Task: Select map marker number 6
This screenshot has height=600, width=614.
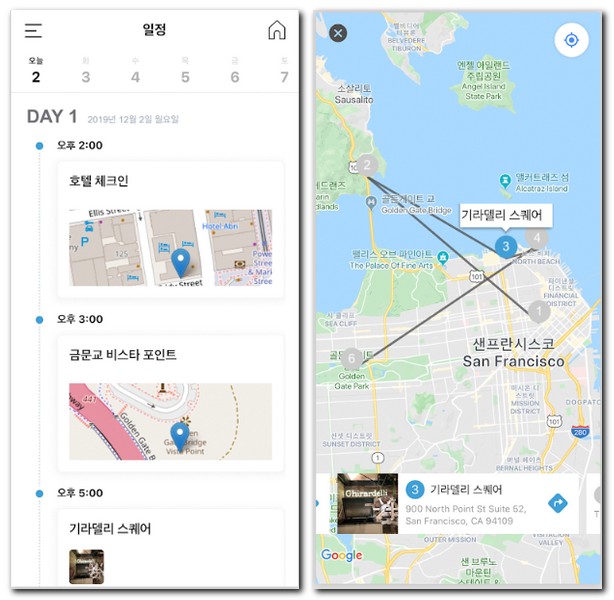Action: (352, 357)
